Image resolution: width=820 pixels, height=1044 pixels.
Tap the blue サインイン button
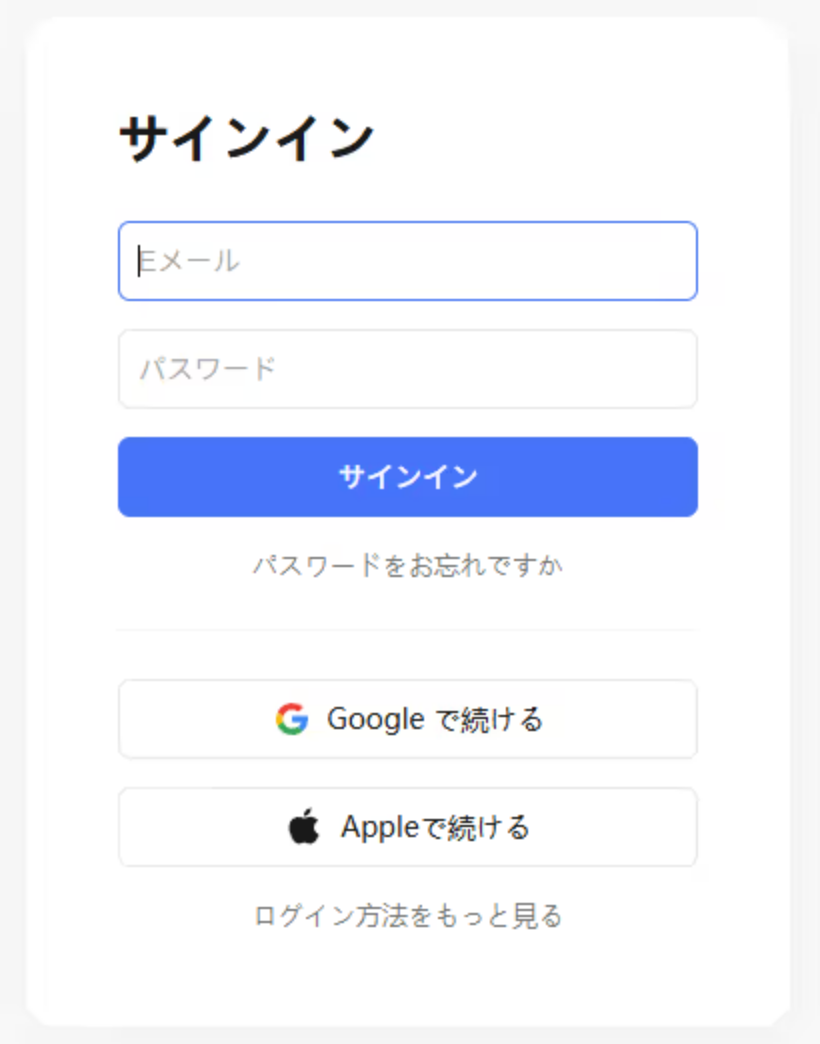tap(407, 477)
